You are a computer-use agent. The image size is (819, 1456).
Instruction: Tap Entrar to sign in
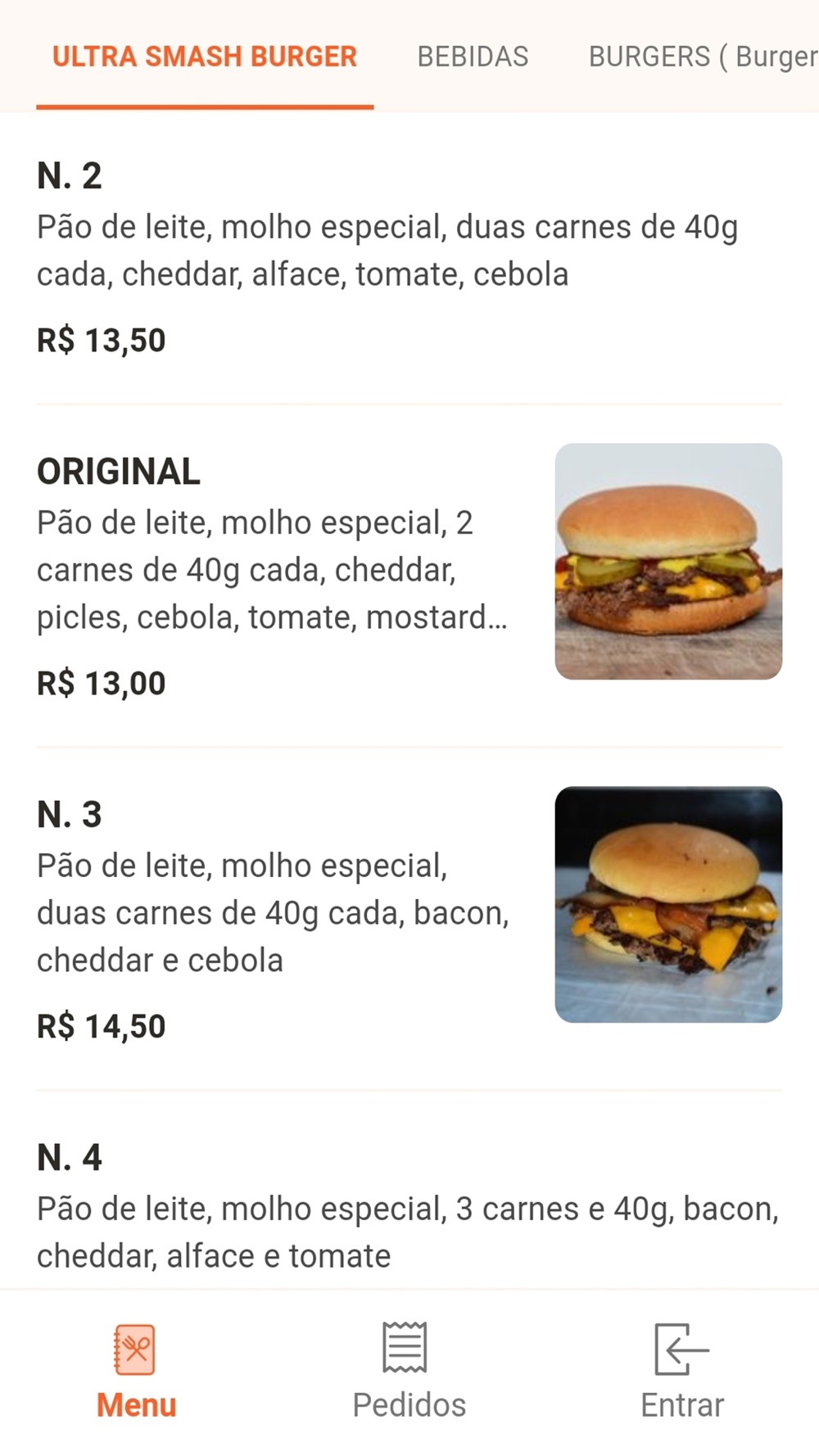click(682, 1371)
